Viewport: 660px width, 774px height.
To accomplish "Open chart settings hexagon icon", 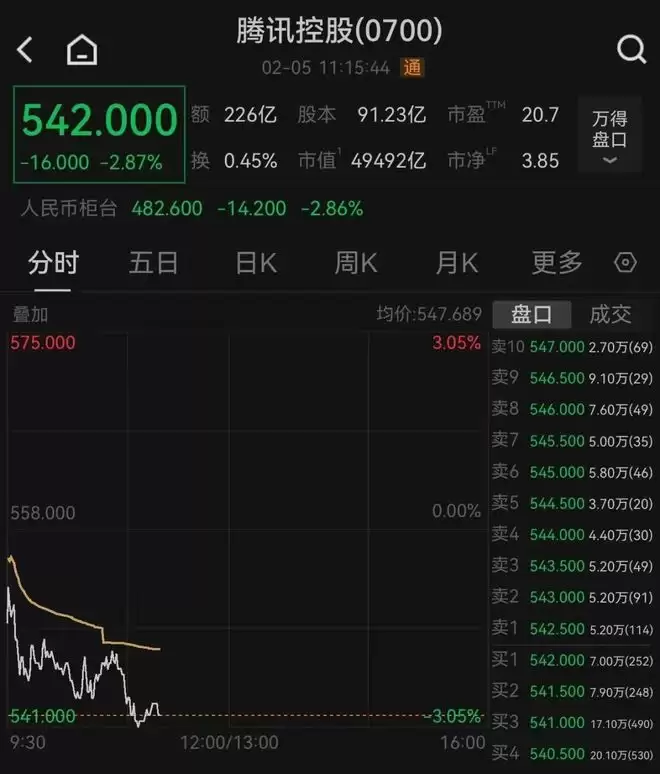I will (625, 263).
